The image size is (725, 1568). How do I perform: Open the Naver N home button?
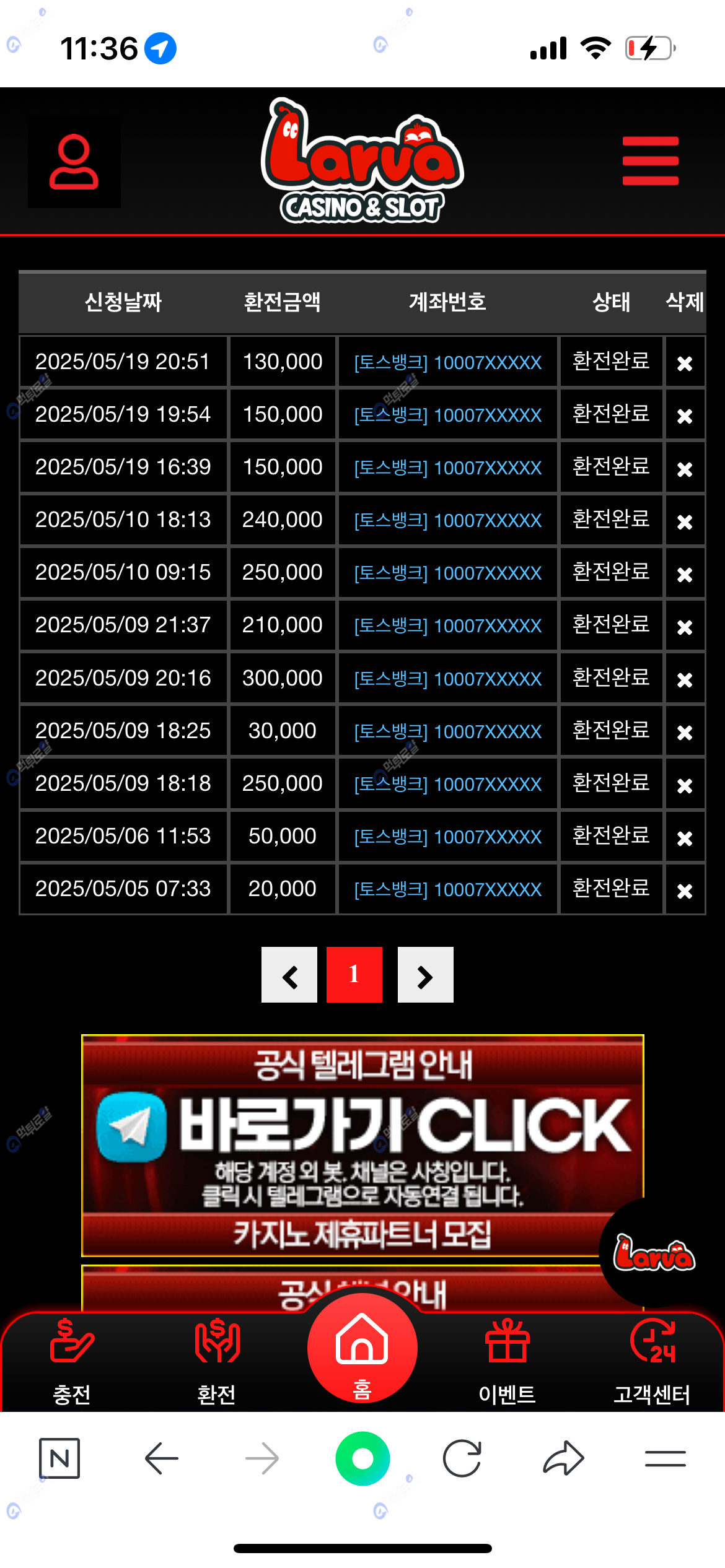[59, 1459]
